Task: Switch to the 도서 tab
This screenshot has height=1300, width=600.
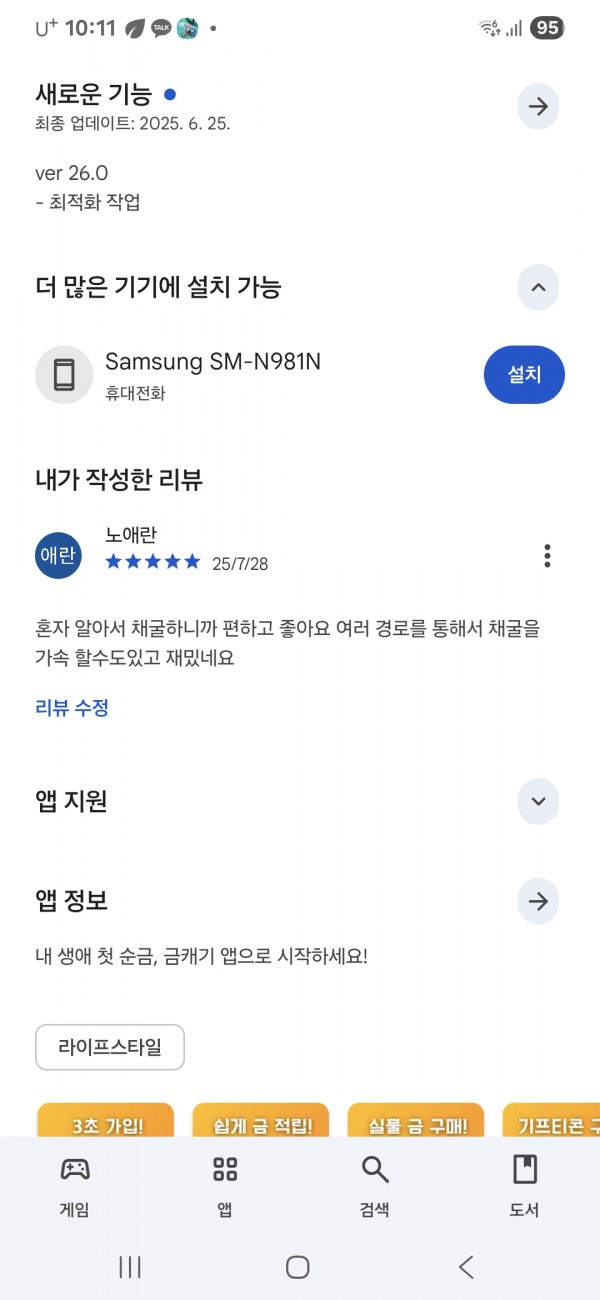Action: (525, 1186)
